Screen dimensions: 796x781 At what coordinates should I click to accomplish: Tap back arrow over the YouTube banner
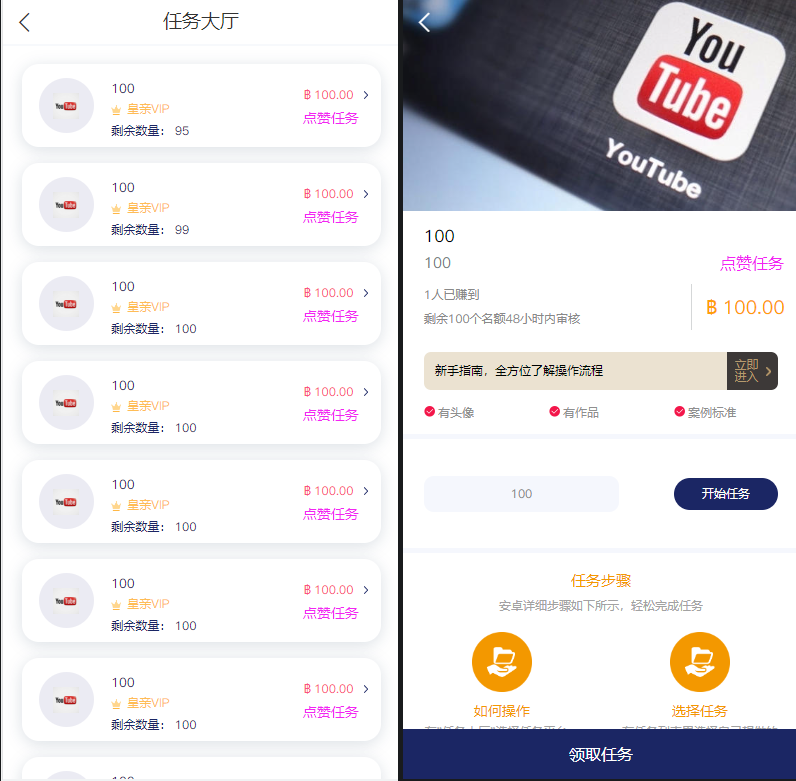coord(424,22)
